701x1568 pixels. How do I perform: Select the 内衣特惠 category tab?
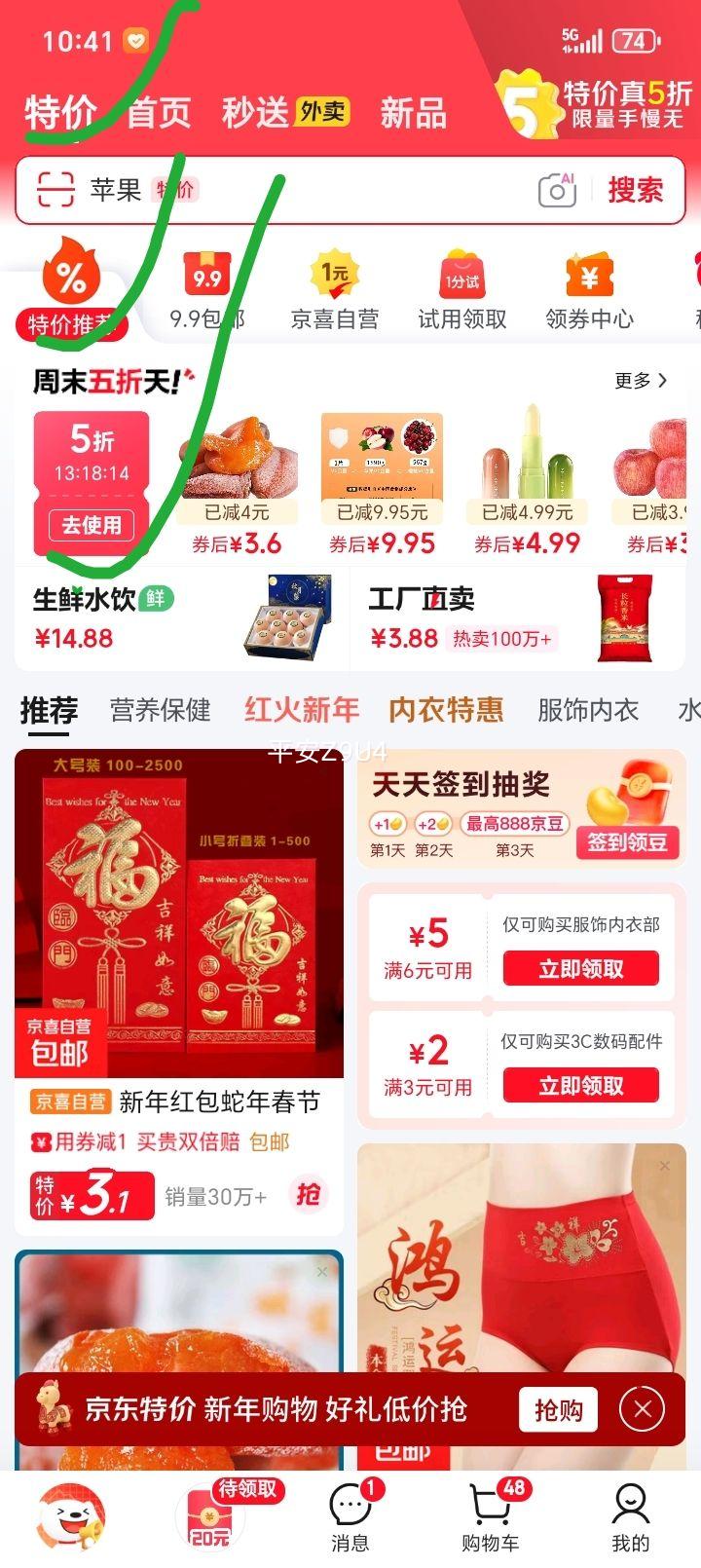pos(446,710)
